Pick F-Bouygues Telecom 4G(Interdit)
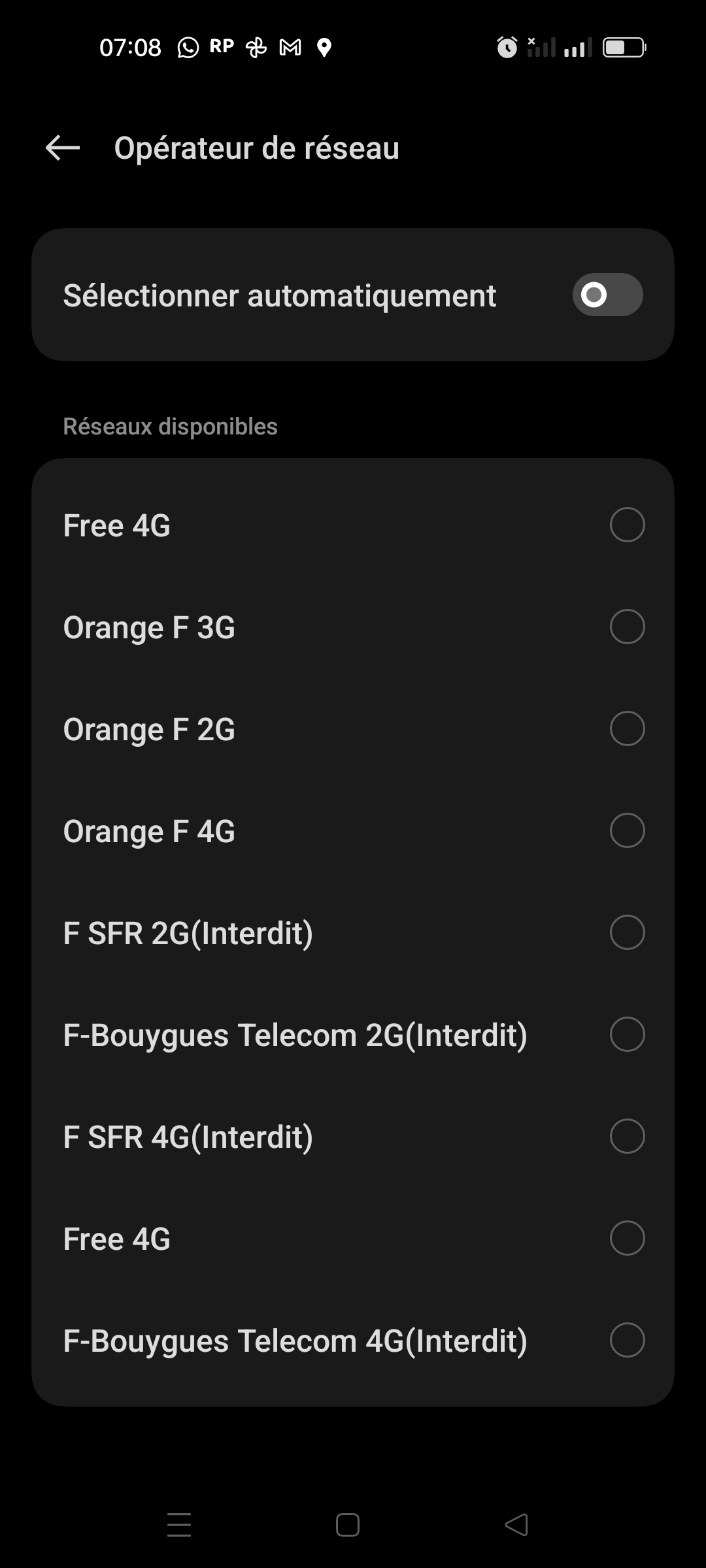The height and width of the screenshot is (1568, 706). [353, 1341]
